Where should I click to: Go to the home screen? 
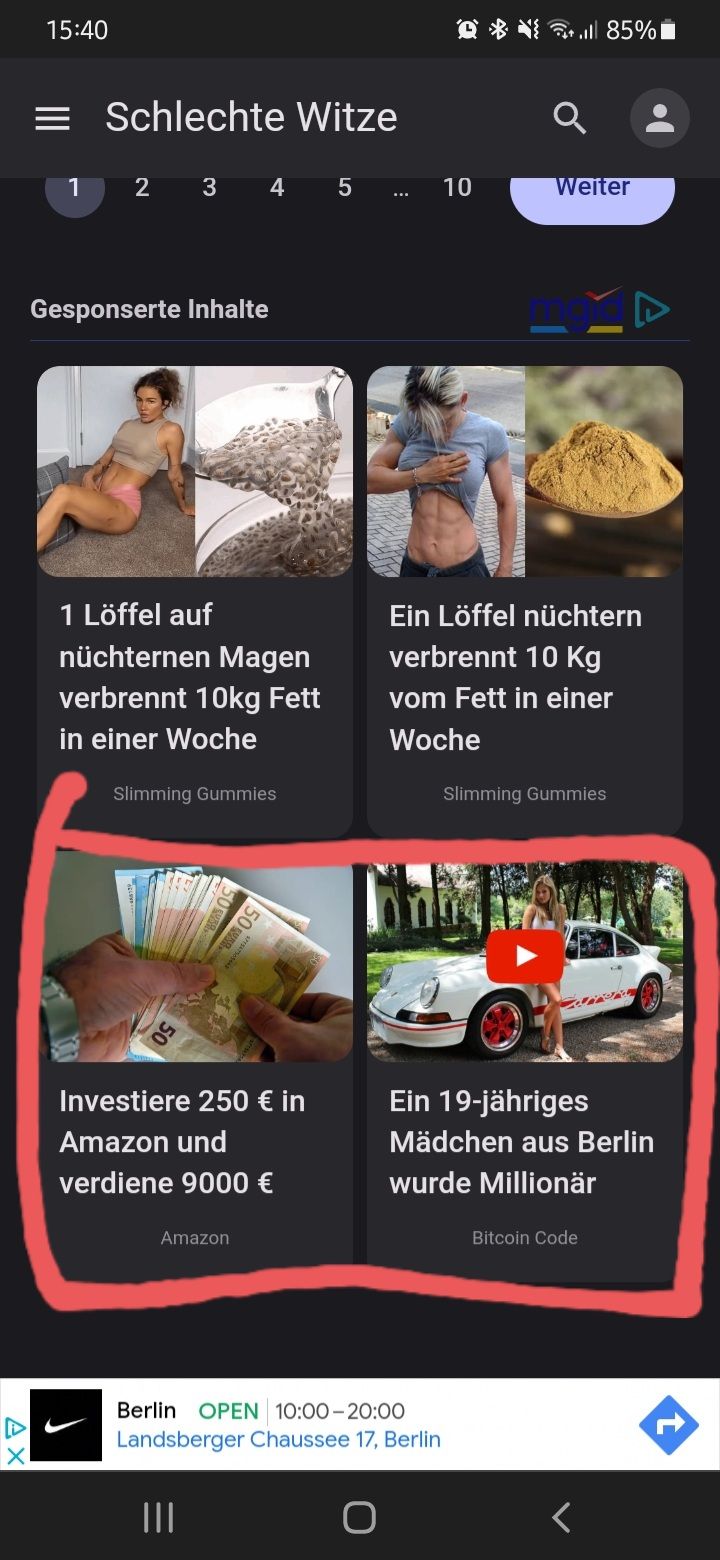point(359,1517)
